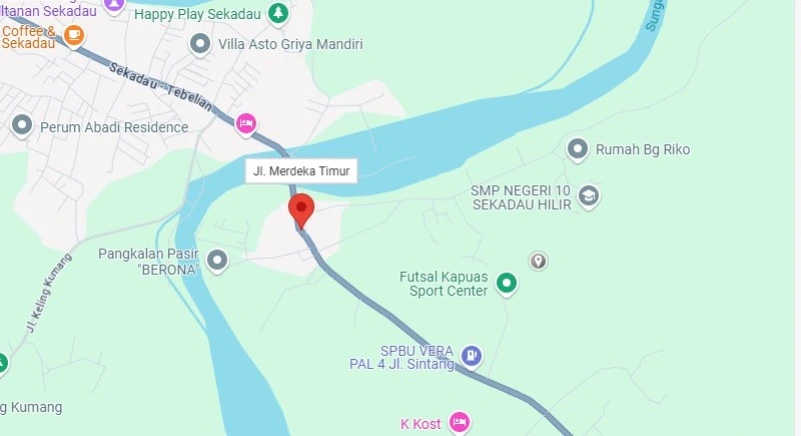Tap the Coffee & Sekadau cafe marker
This screenshot has width=801, height=436.
(x=73, y=37)
